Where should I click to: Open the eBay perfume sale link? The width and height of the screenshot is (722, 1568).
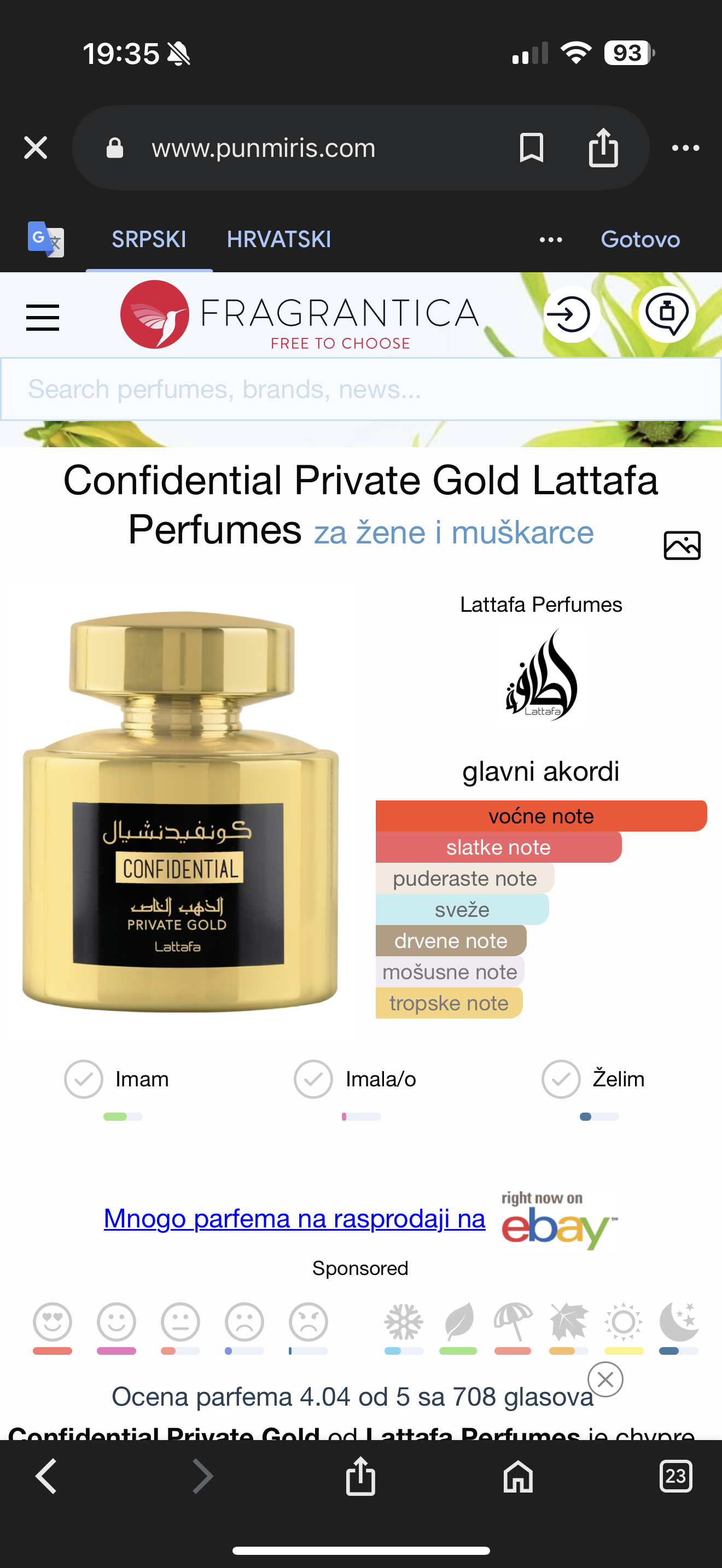[x=295, y=1219]
